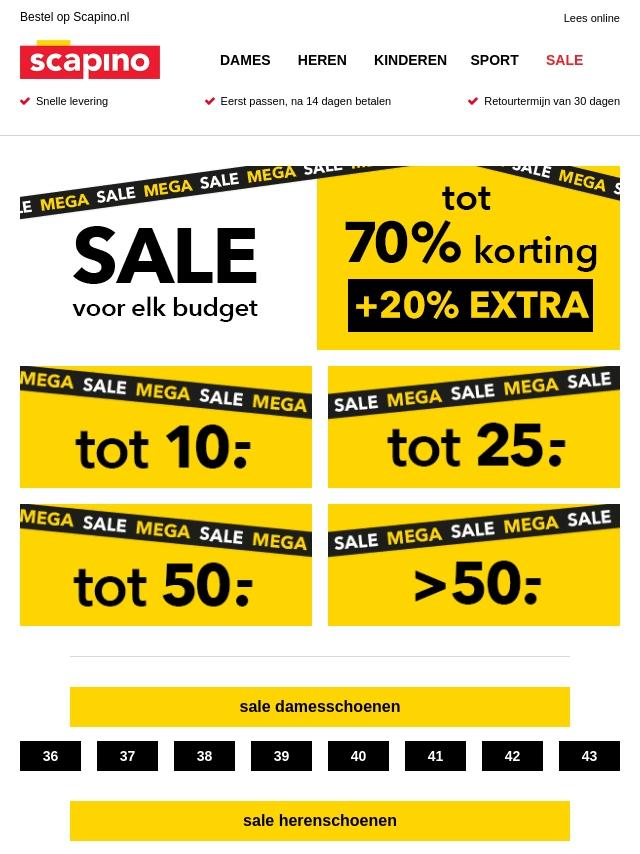Open the >50:- sale tile

(x=474, y=565)
